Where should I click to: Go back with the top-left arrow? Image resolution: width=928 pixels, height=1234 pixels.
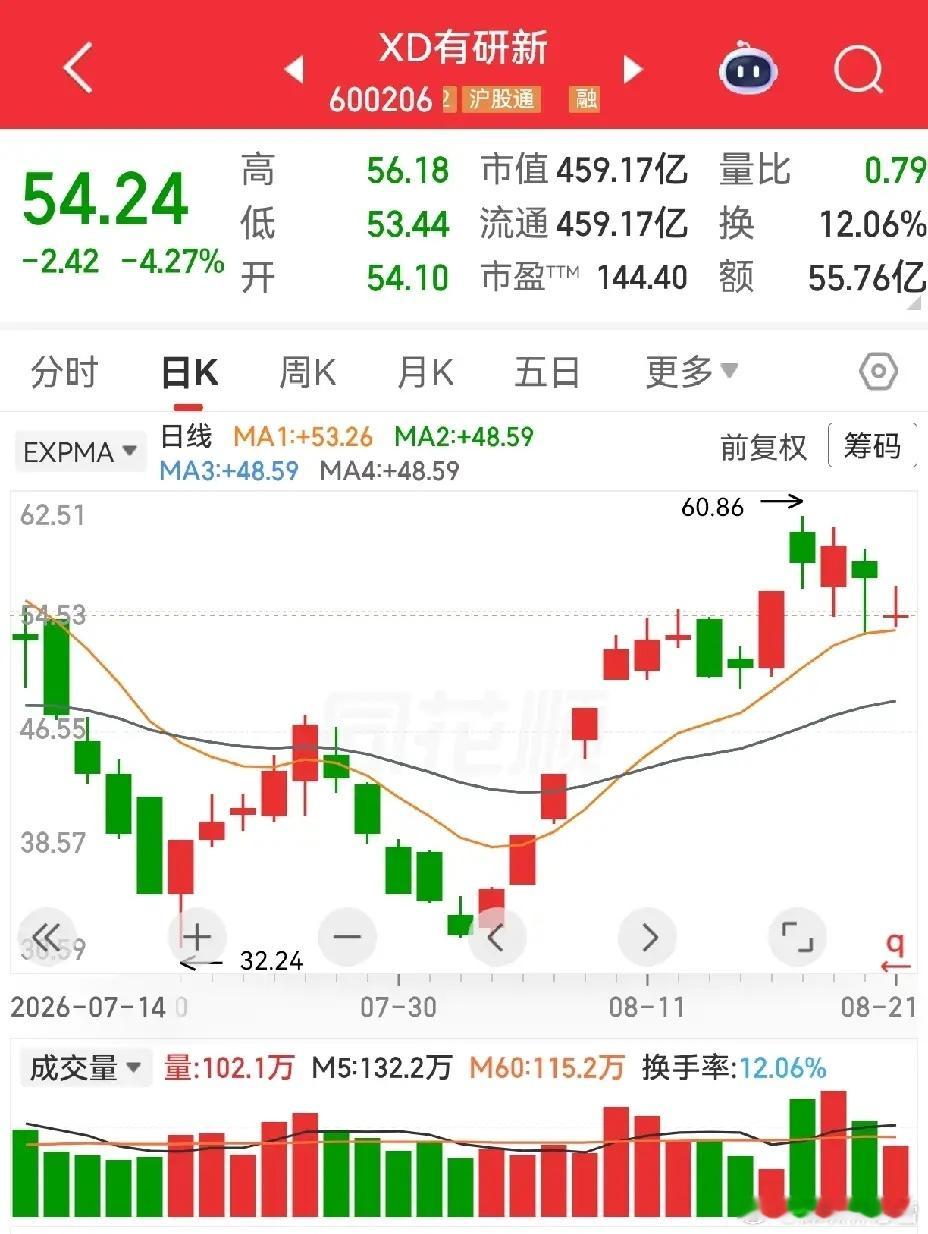point(77,69)
